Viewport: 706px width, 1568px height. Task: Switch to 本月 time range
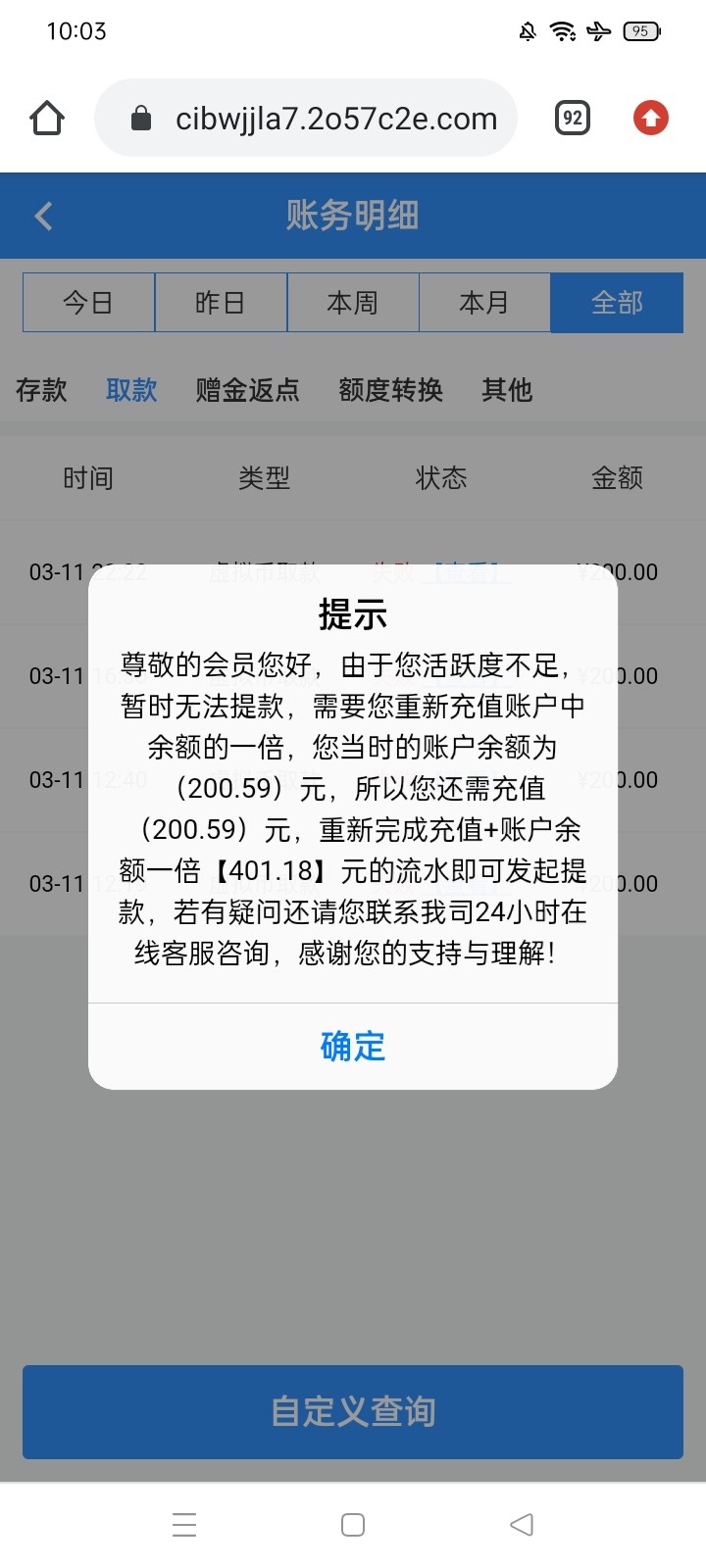pyautogui.click(x=484, y=303)
